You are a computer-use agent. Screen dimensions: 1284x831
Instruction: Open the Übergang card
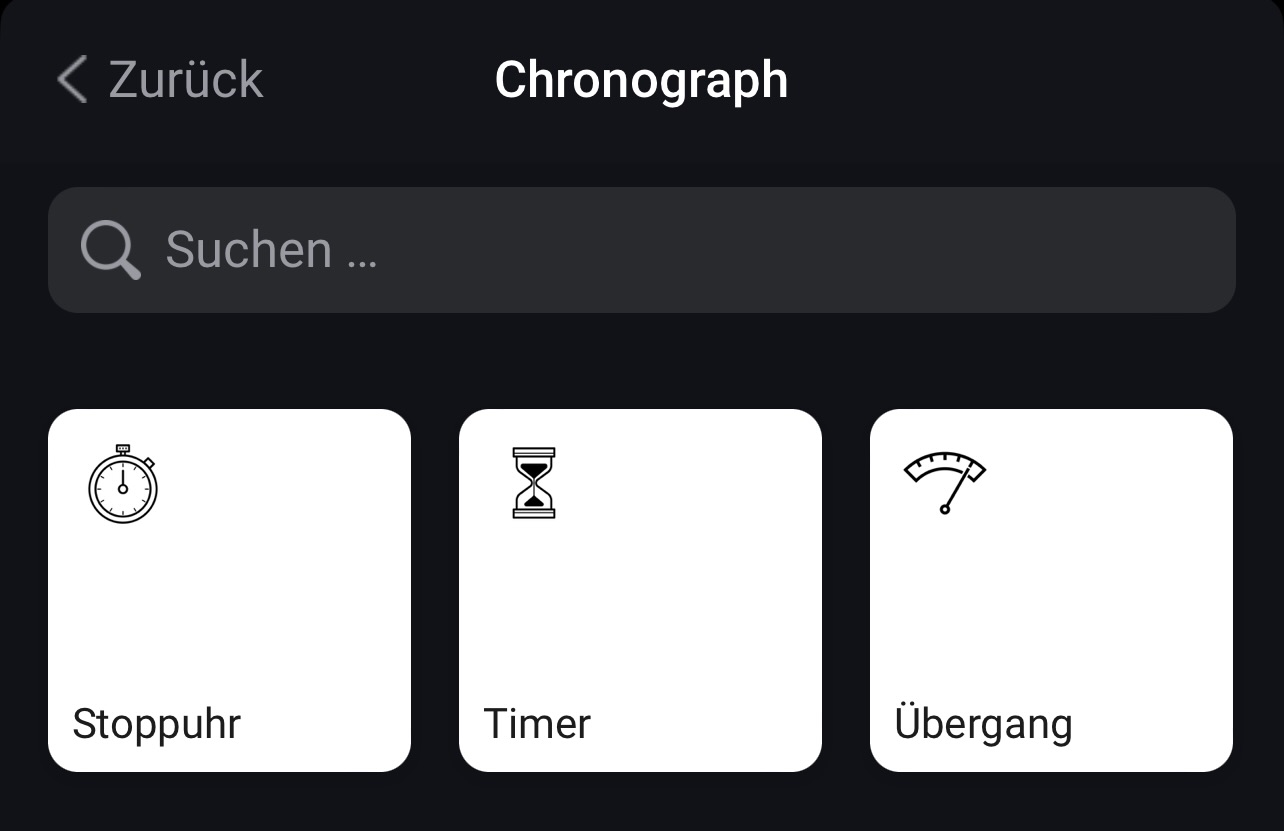1051,590
